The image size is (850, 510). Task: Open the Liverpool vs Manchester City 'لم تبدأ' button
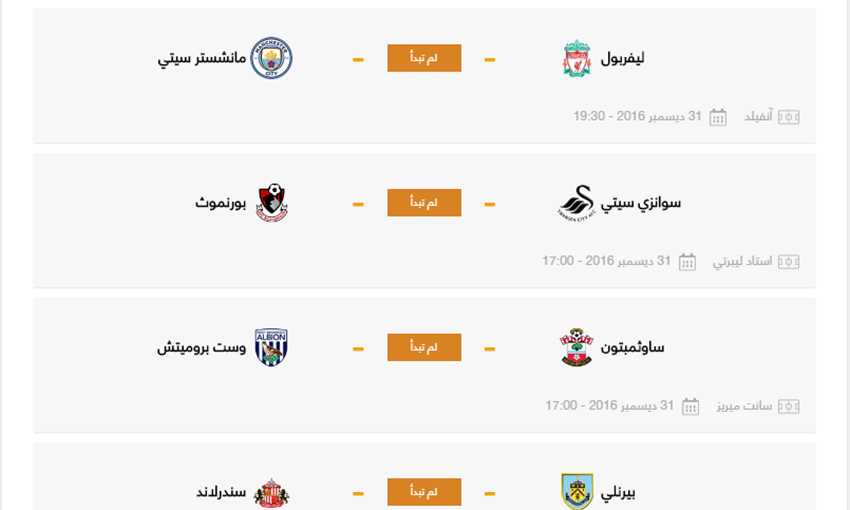click(x=424, y=58)
